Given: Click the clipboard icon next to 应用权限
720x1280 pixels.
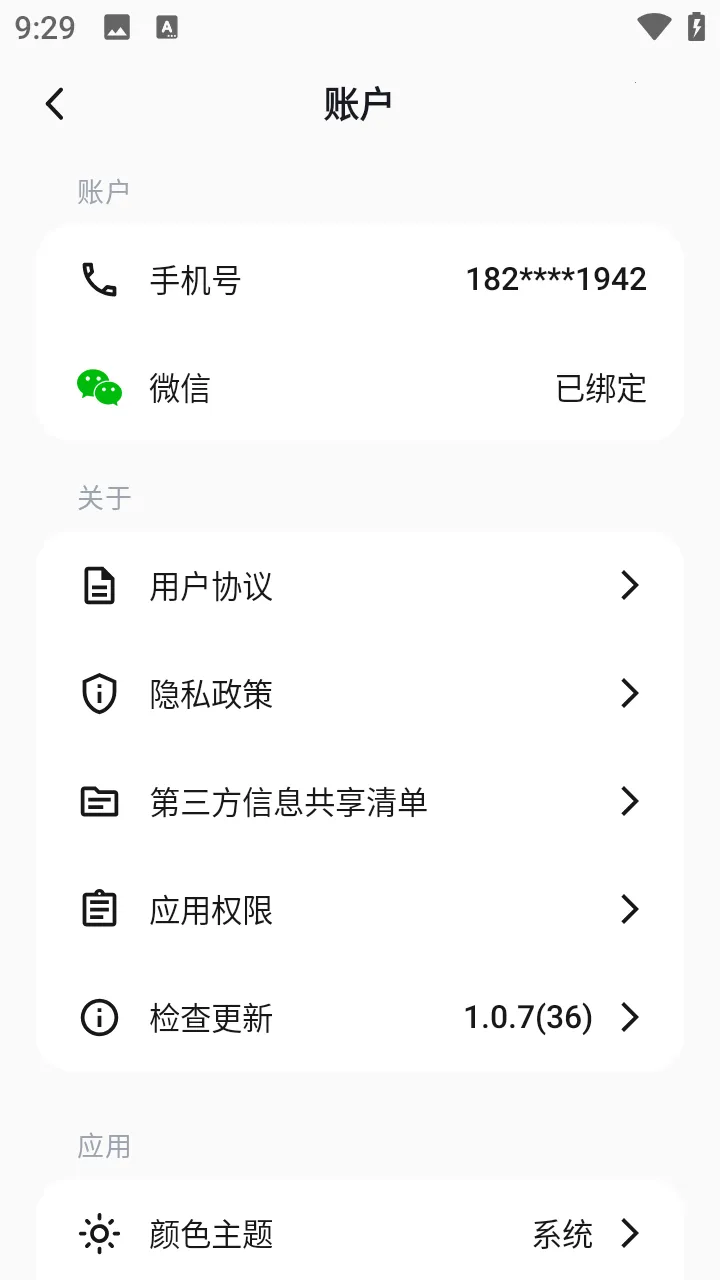Looking at the screenshot, I should [x=98, y=910].
